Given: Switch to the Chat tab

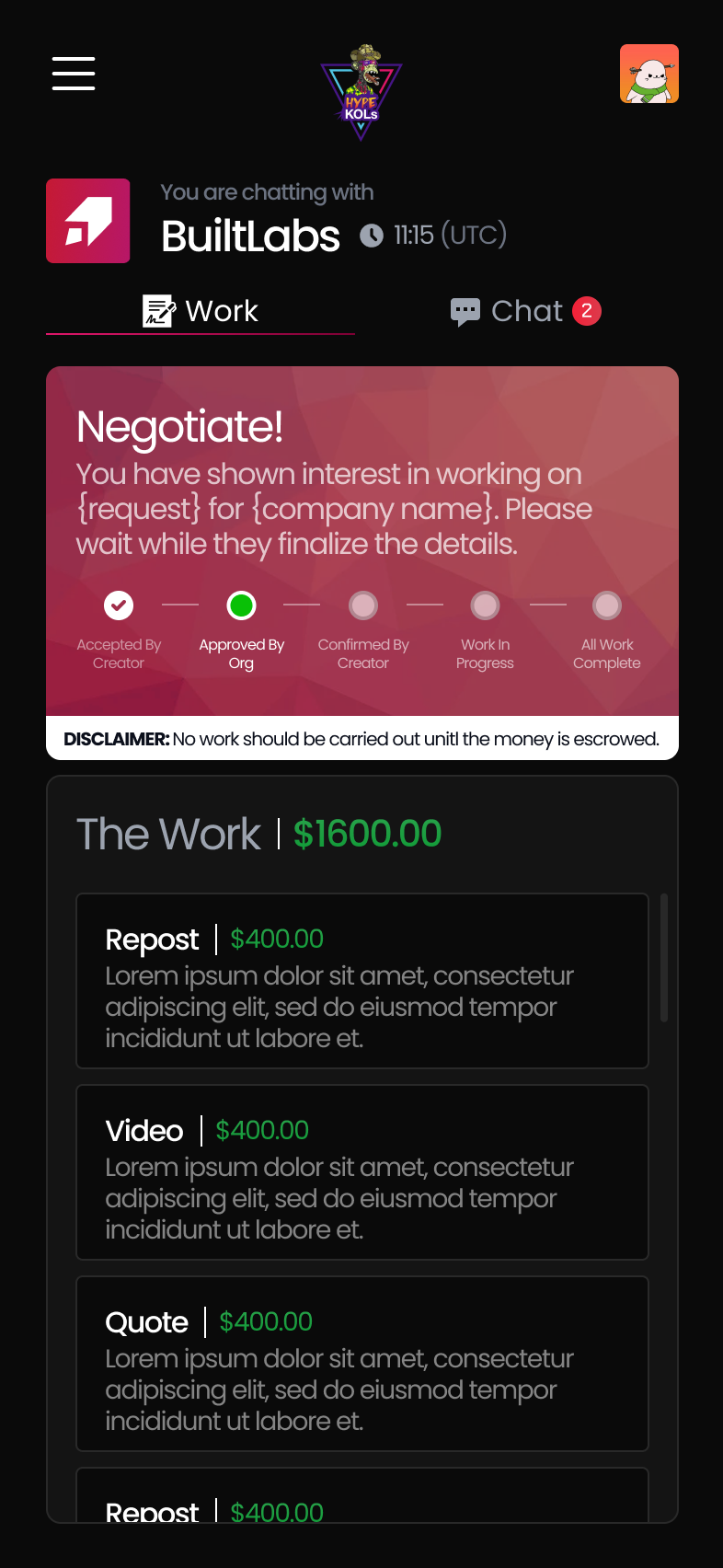Looking at the screenshot, I should pos(525,311).
